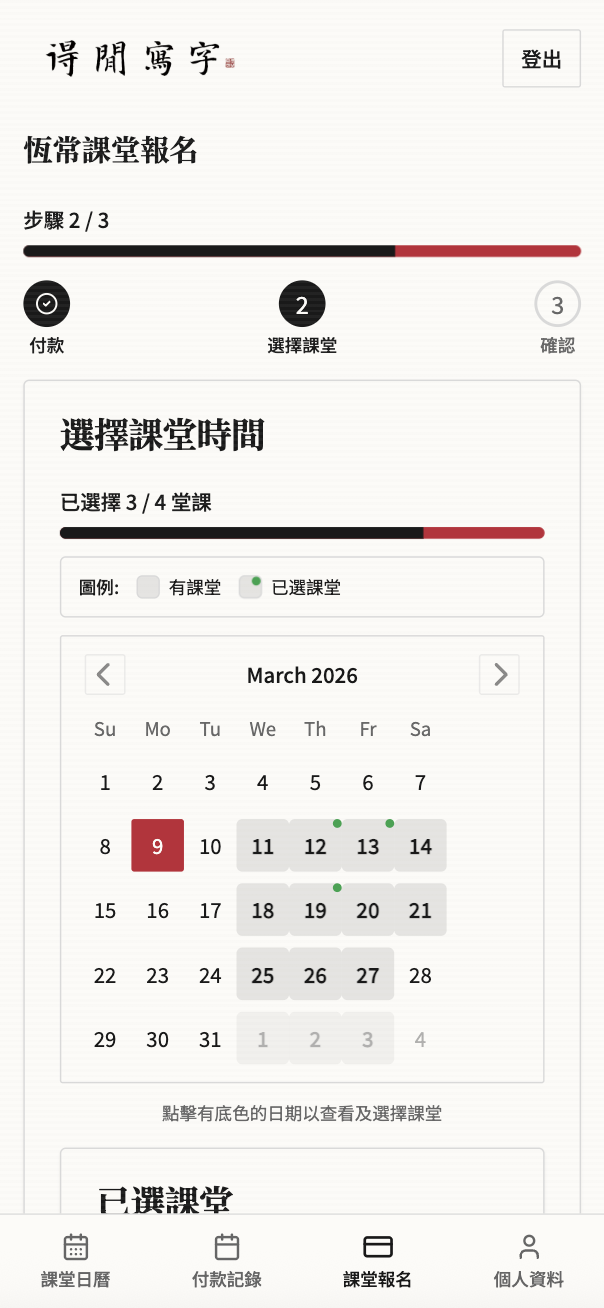Select March 27 on the calendar

(368, 975)
